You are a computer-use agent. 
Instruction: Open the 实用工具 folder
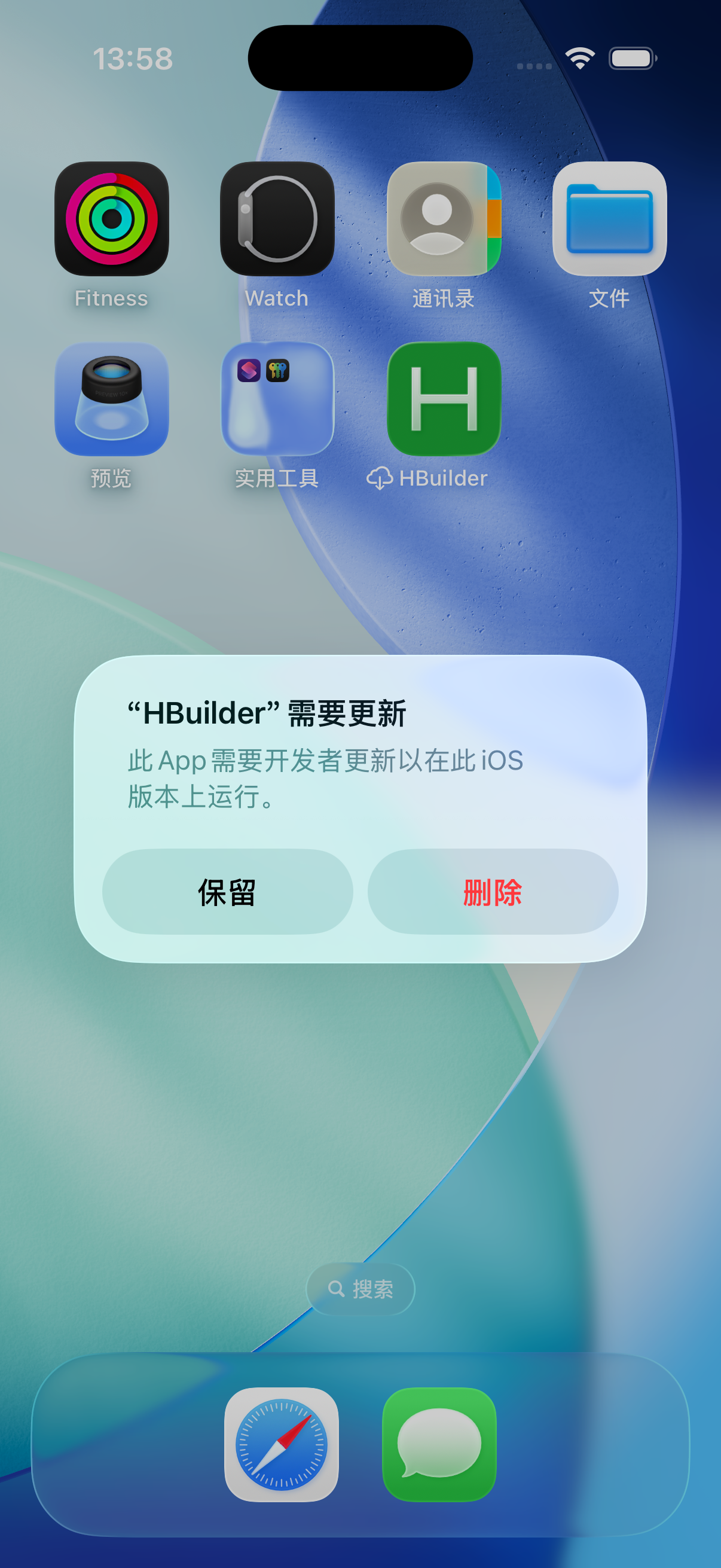(277, 399)
